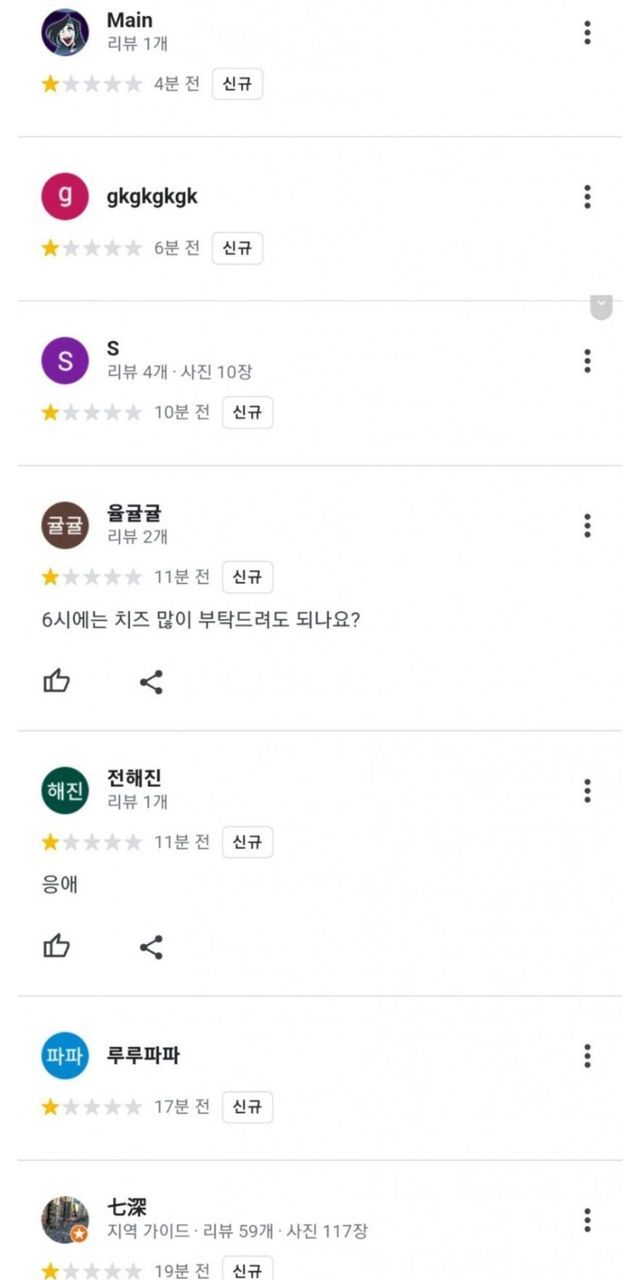Share 전해진's review
Image resolution: width=640 pixels, height=1280 pixels.
point(151,947)
